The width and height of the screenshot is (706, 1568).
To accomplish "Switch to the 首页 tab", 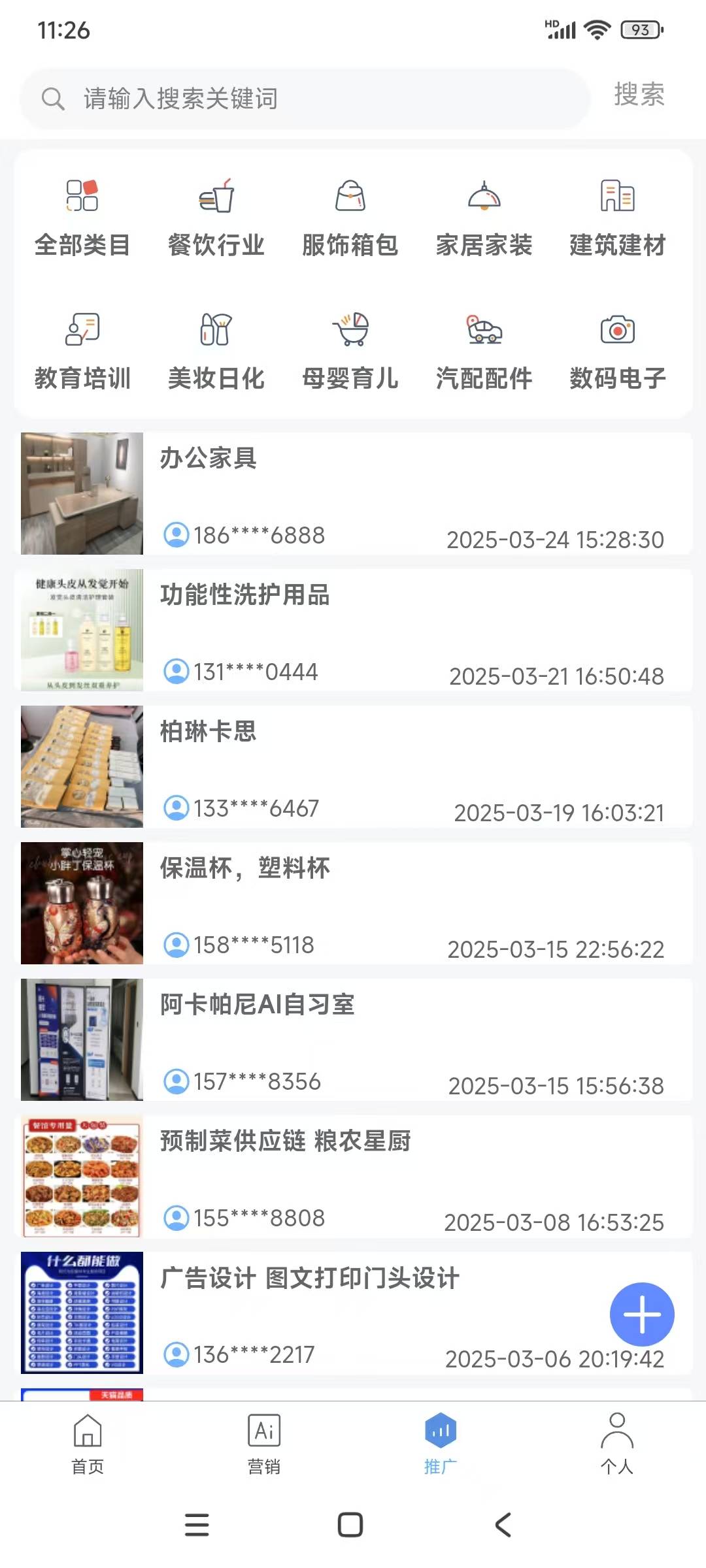I will 88,1444.
